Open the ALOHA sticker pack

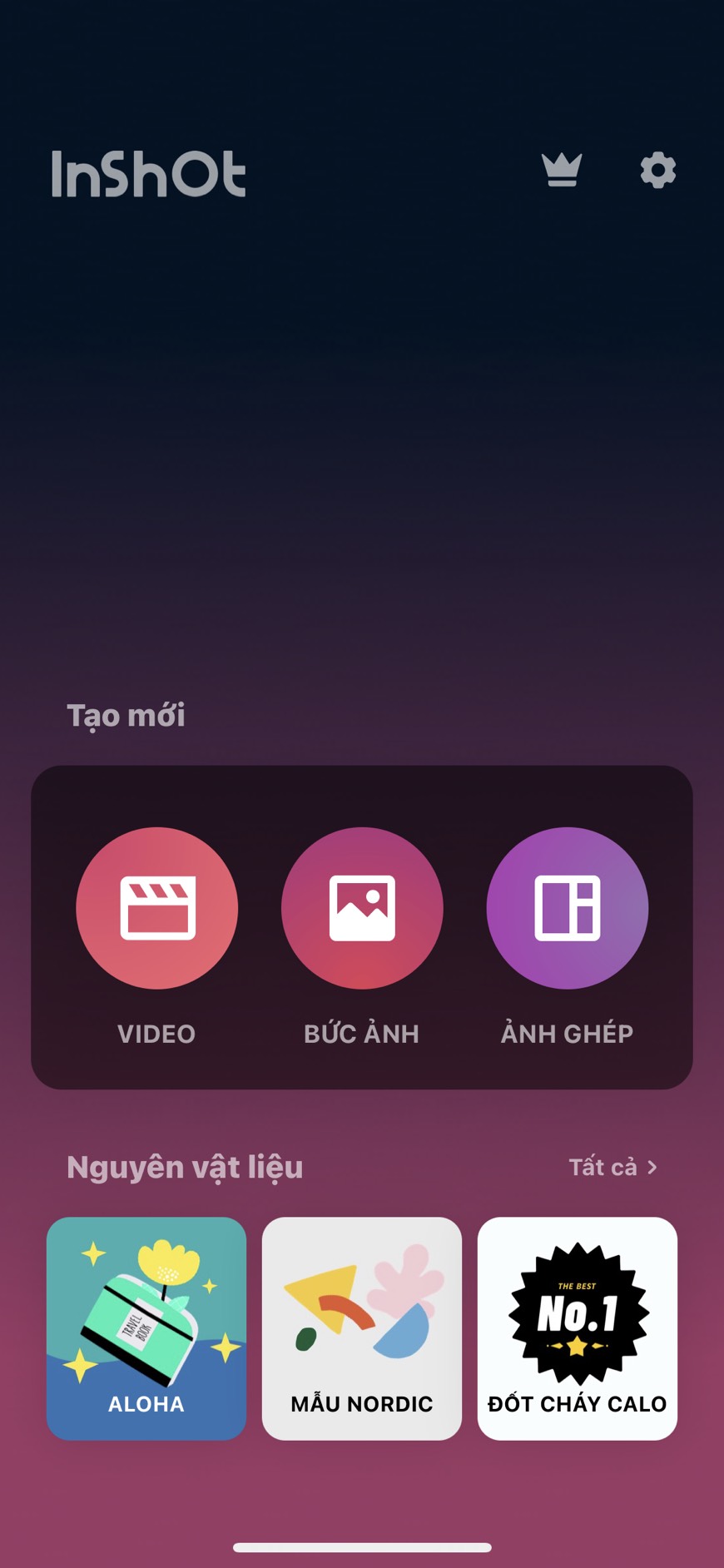[x=146, y=1328]
